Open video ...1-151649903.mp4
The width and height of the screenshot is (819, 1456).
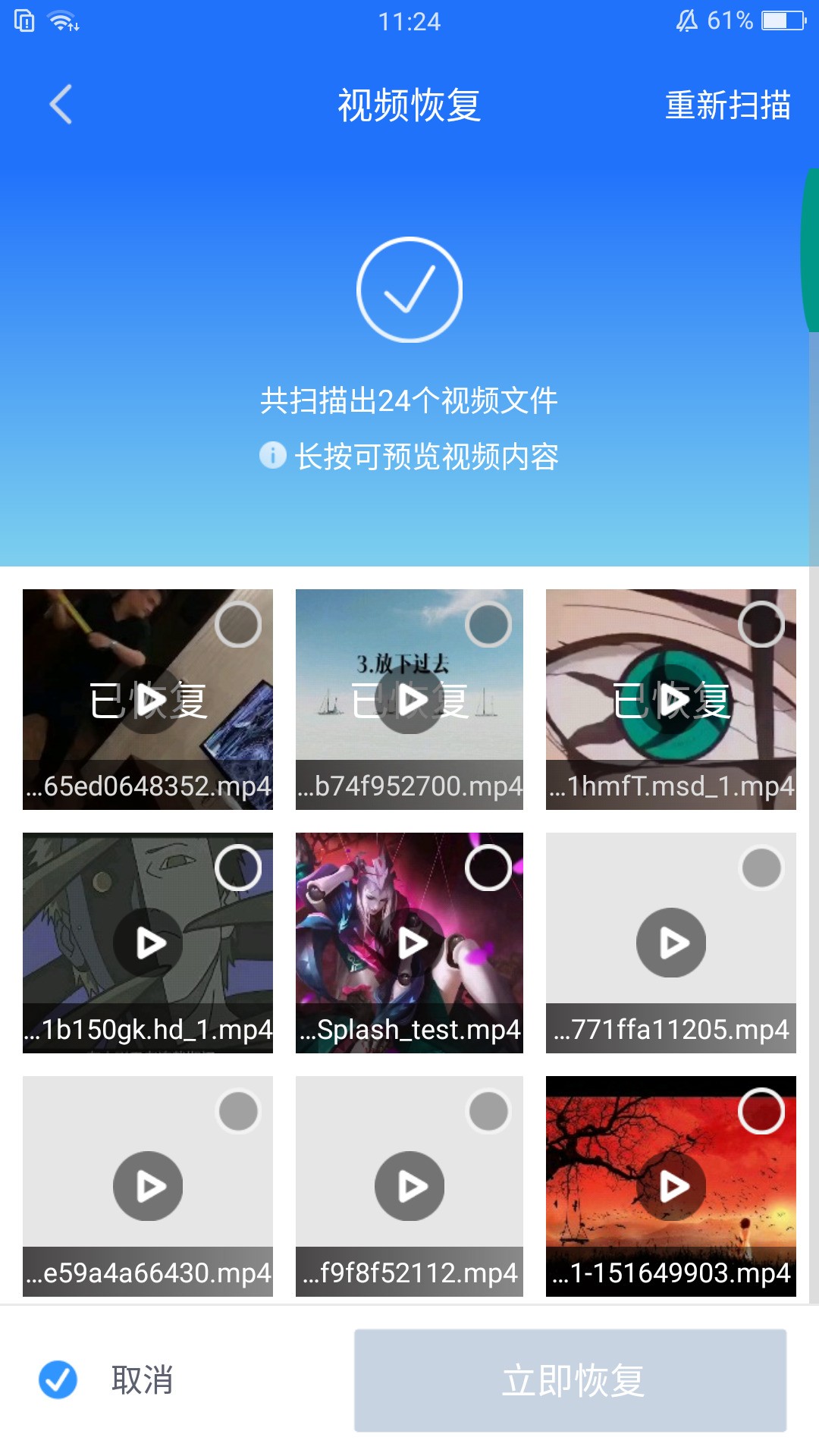671,1186
